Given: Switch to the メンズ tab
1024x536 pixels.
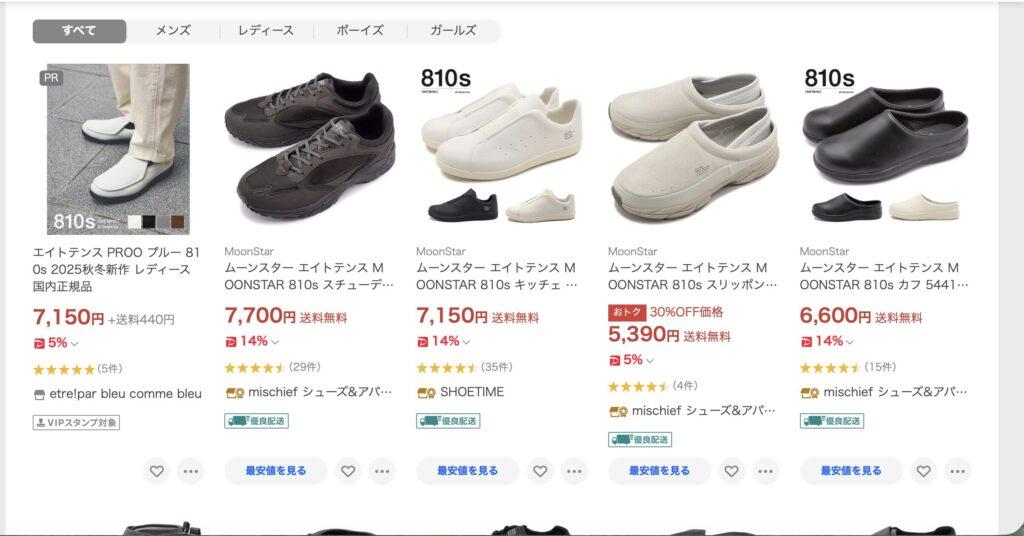Looking at the screenshot, I should click(173, 31).
